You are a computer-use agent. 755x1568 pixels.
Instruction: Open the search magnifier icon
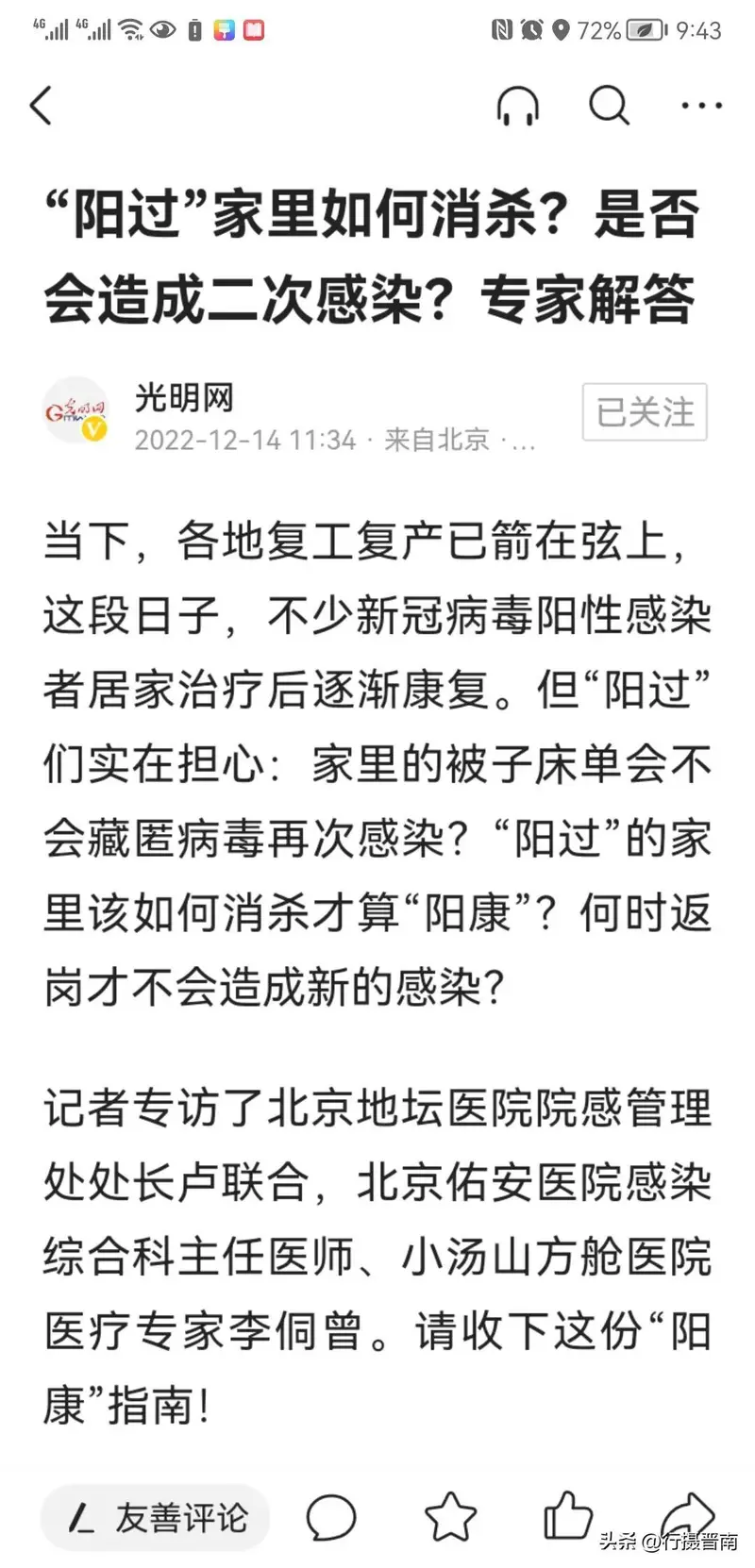tap(610, 105)
